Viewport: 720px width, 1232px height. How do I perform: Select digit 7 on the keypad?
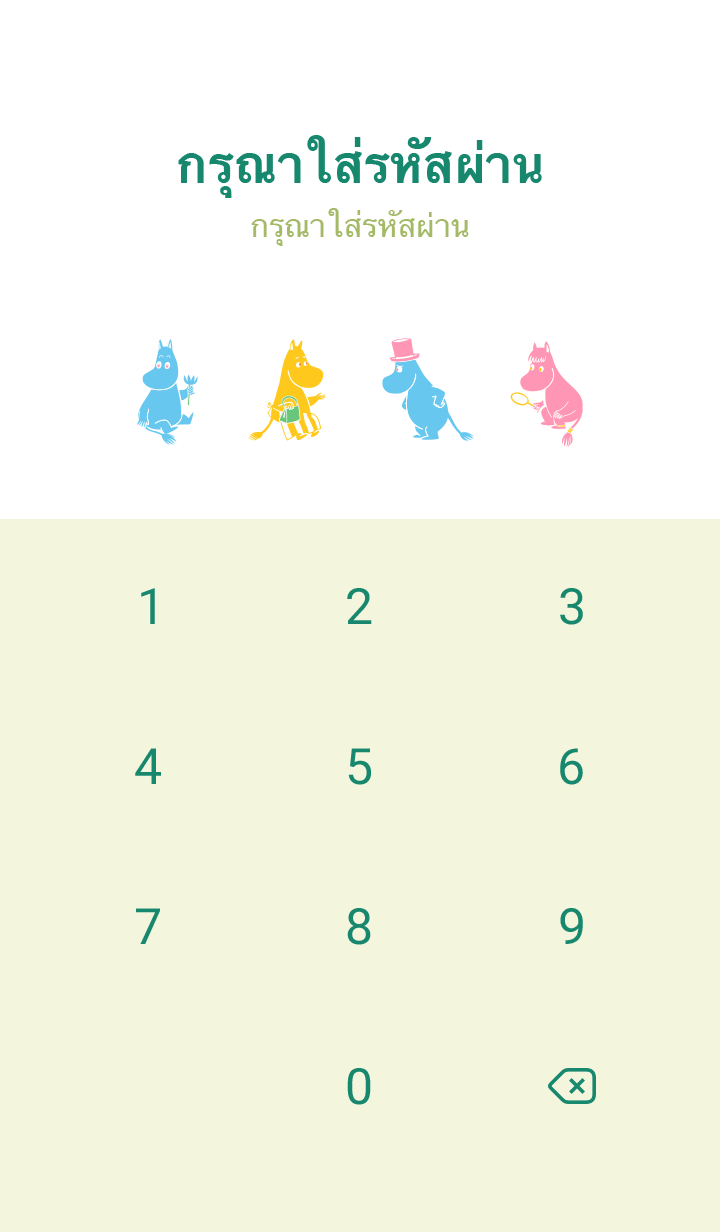coord(148,927)
